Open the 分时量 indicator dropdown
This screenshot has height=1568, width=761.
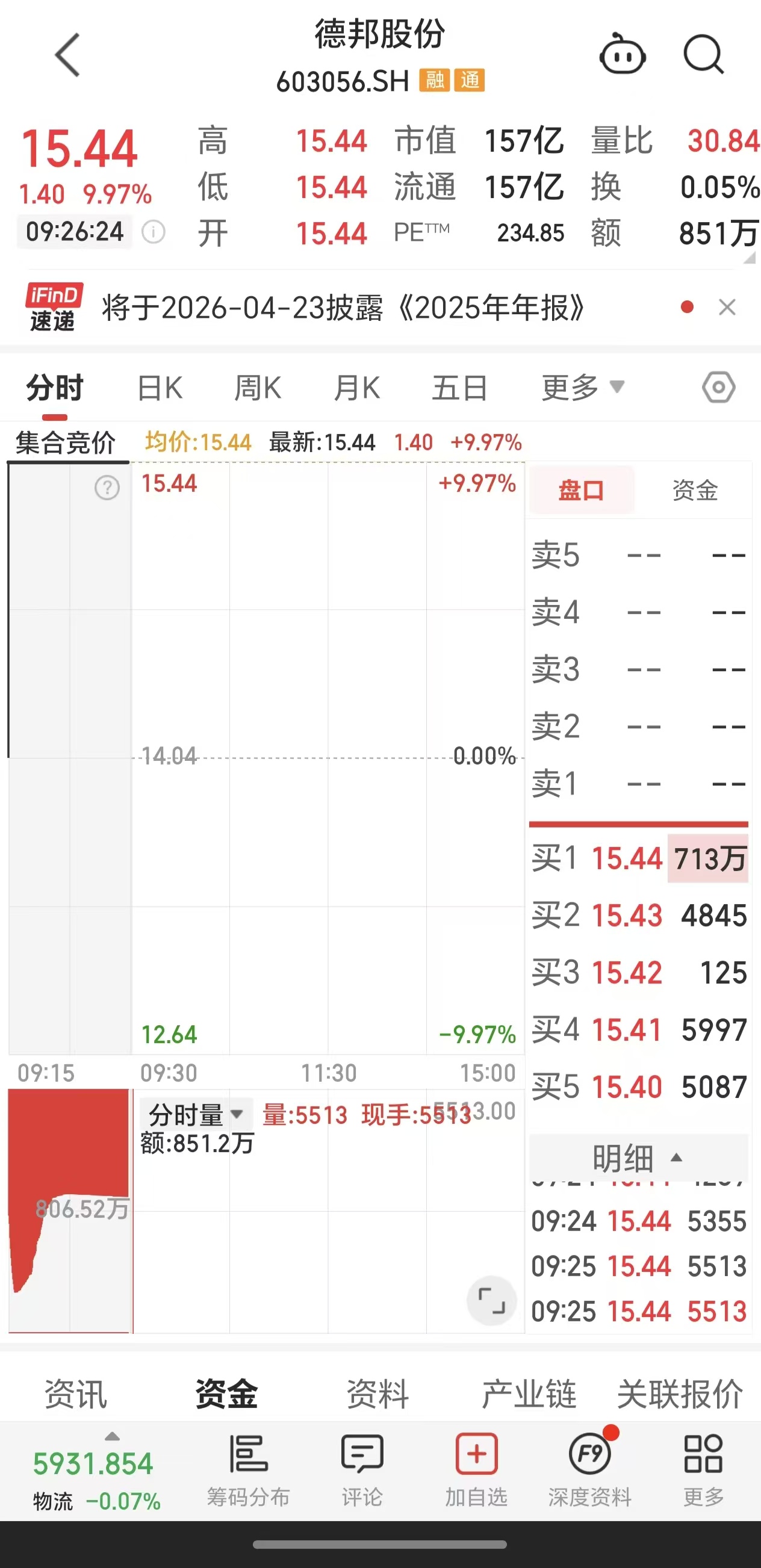(194, 1115)
